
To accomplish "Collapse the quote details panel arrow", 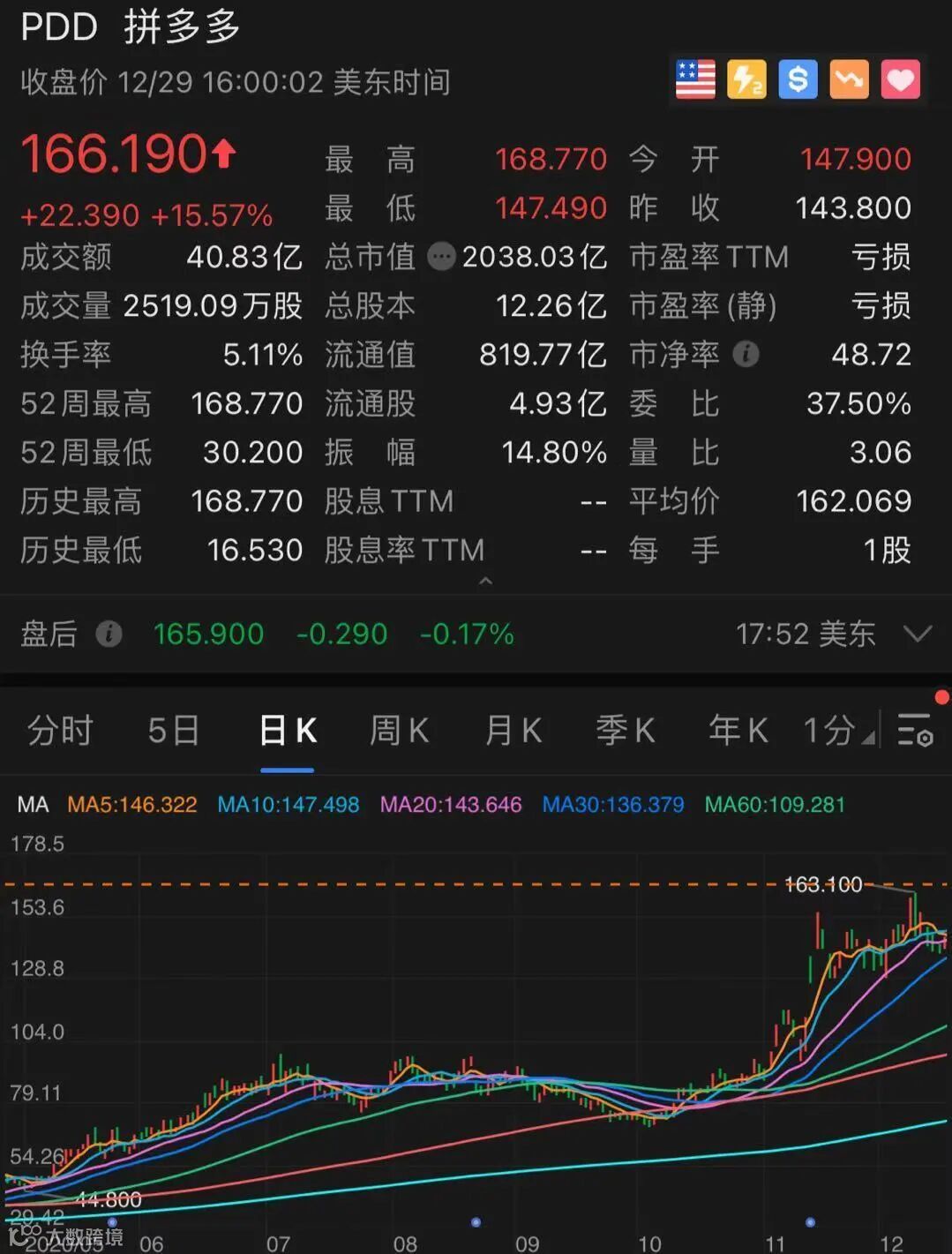I will 485,581.
